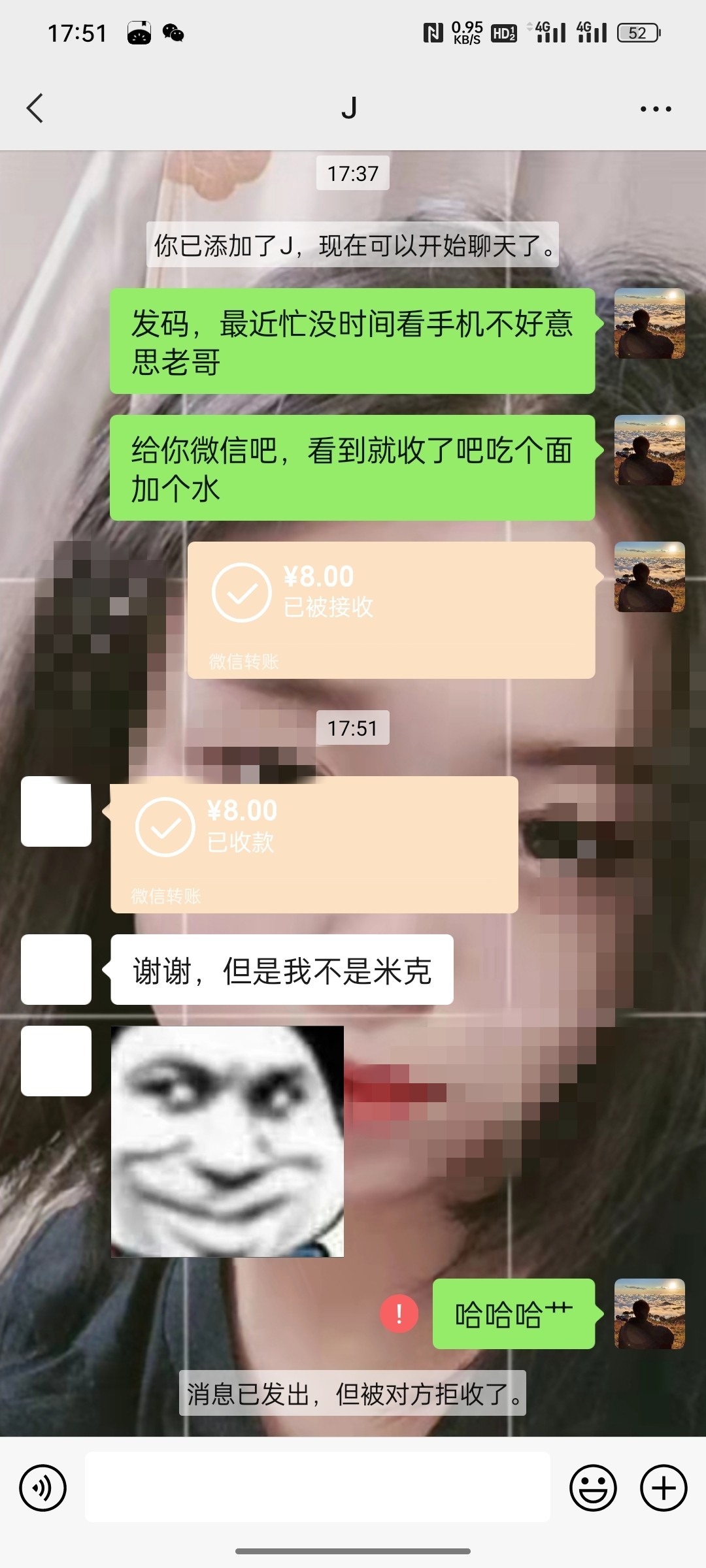Switch to voice message input
The image size is (706, 1568).
(x=43, y=1488)
